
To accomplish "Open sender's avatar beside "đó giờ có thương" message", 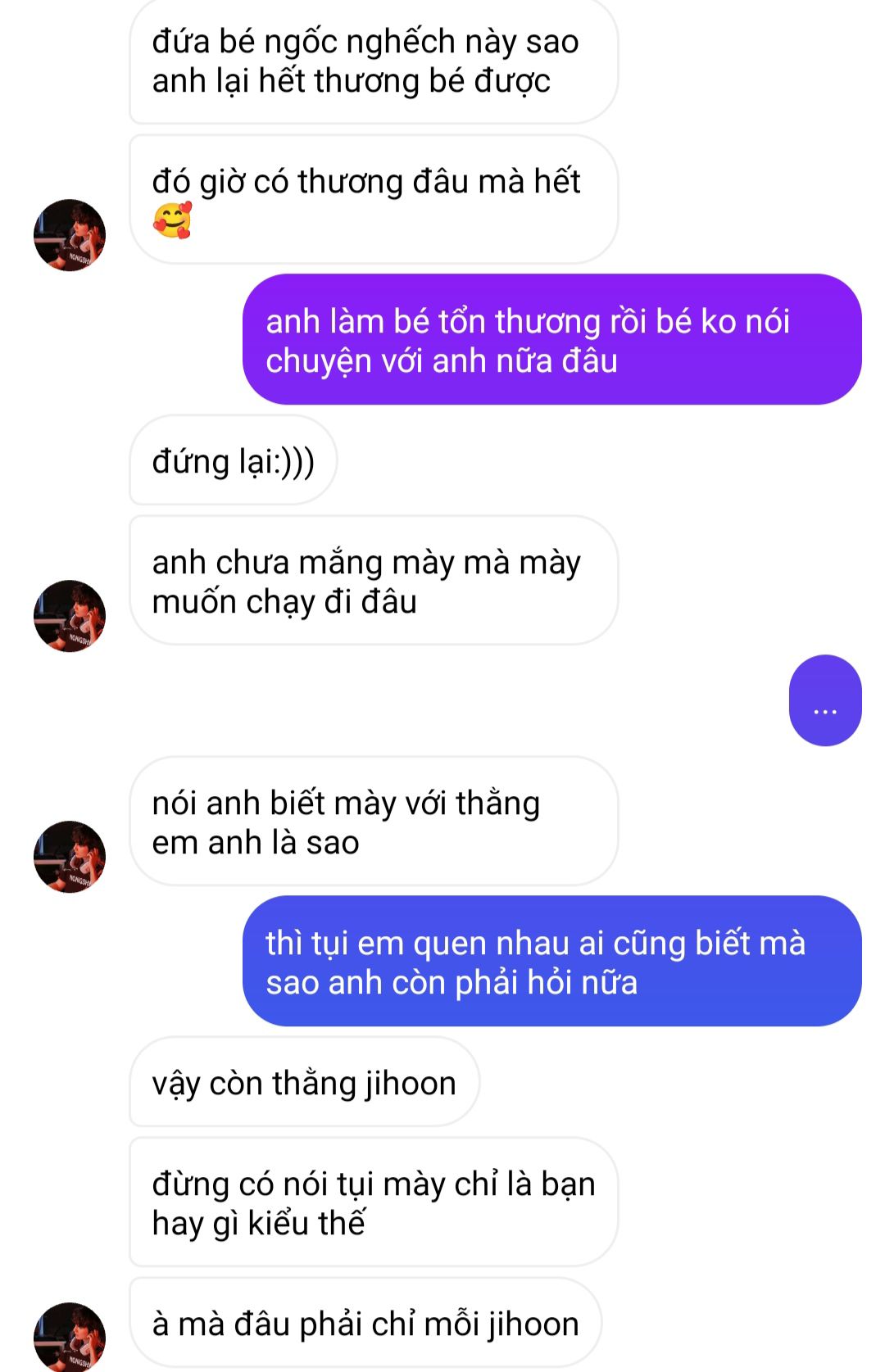I will click(70, 235).
